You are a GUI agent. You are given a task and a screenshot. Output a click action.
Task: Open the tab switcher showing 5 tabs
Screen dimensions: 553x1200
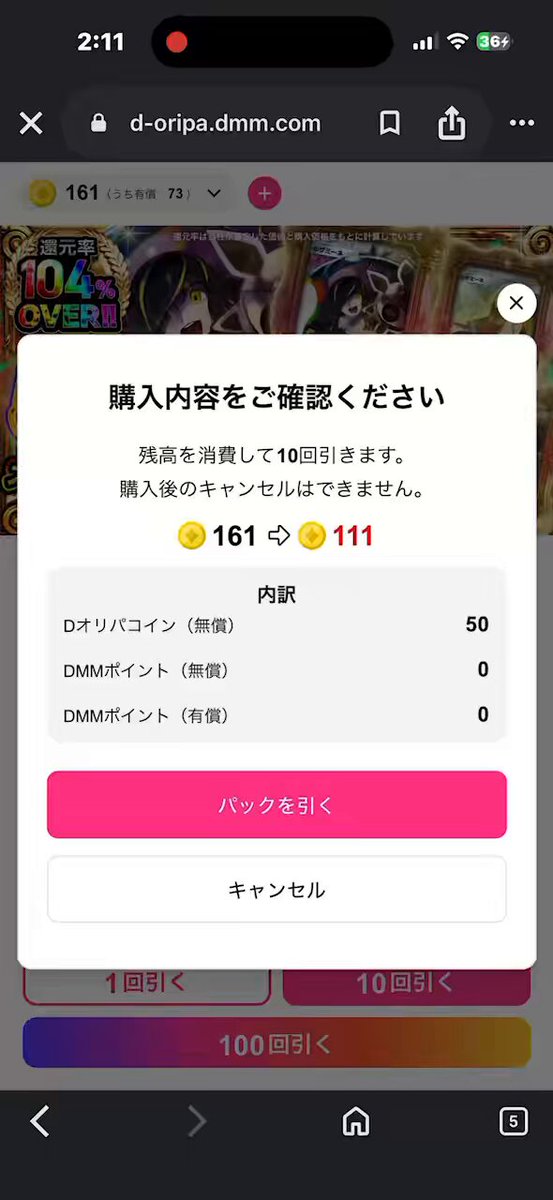click(x=513, y=1122)
